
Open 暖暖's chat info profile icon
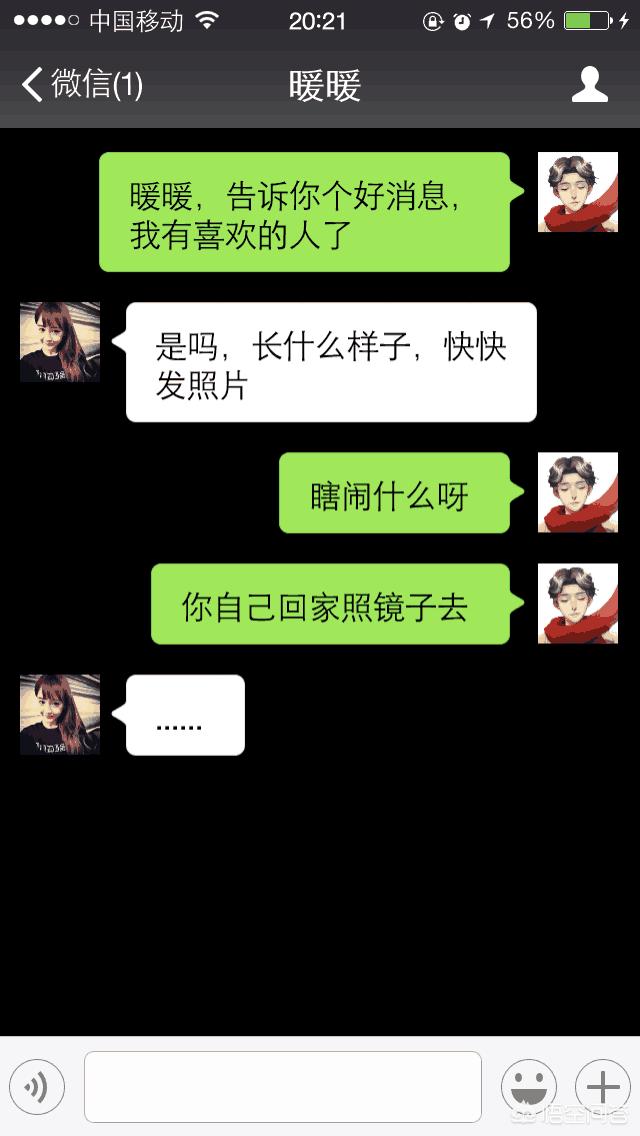pyautogui.click(x=589, y=85)
